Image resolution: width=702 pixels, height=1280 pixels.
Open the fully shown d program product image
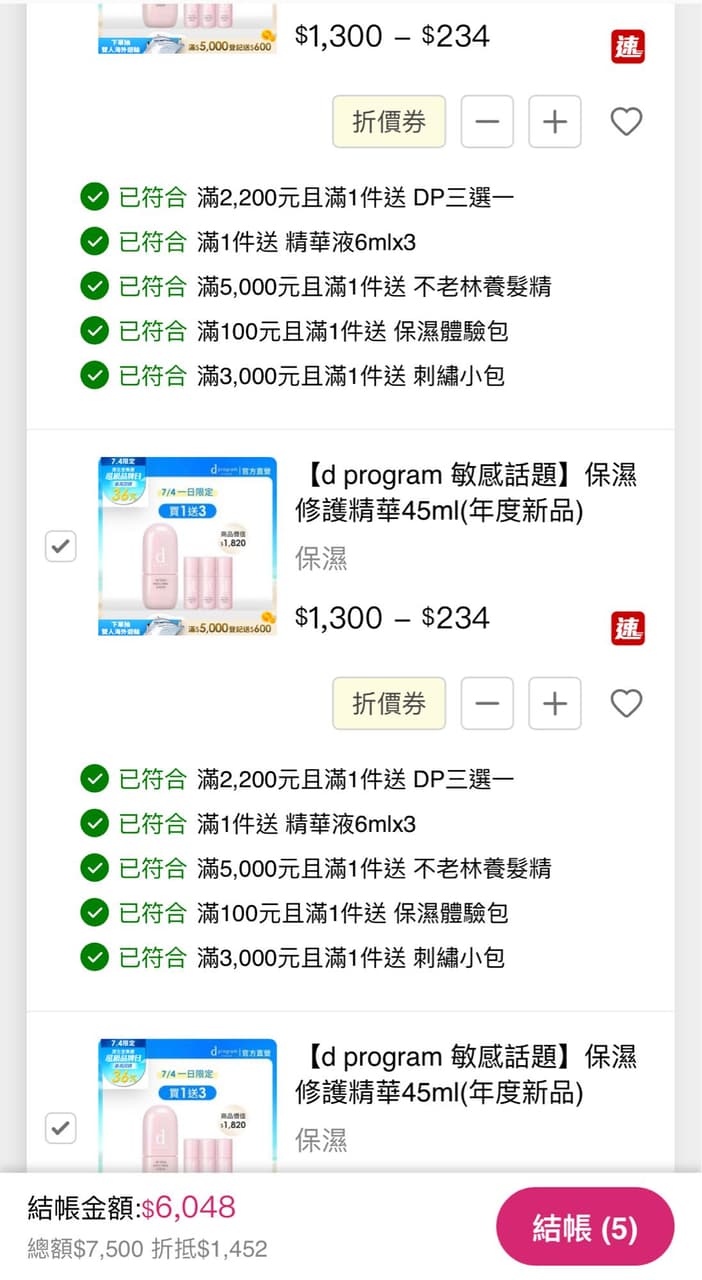pyautogui.click(x=187, y=546)
